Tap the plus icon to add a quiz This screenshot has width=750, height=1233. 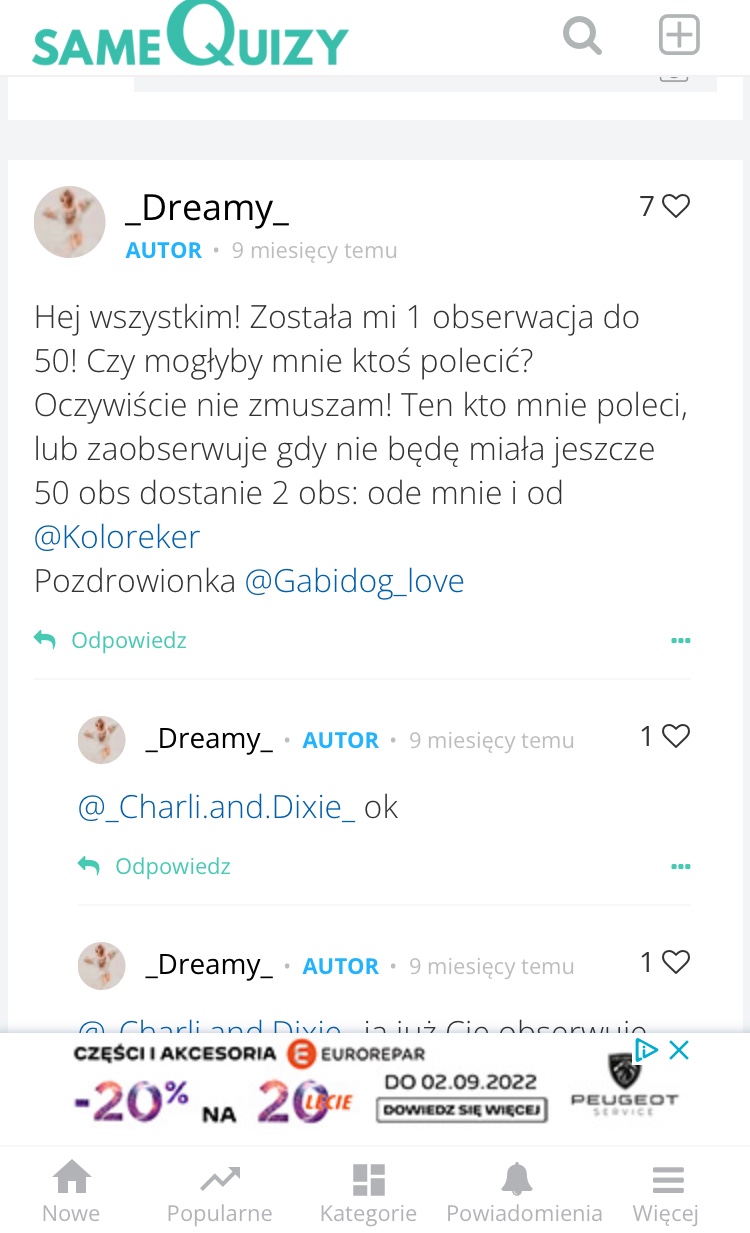[x=679, y=37]
